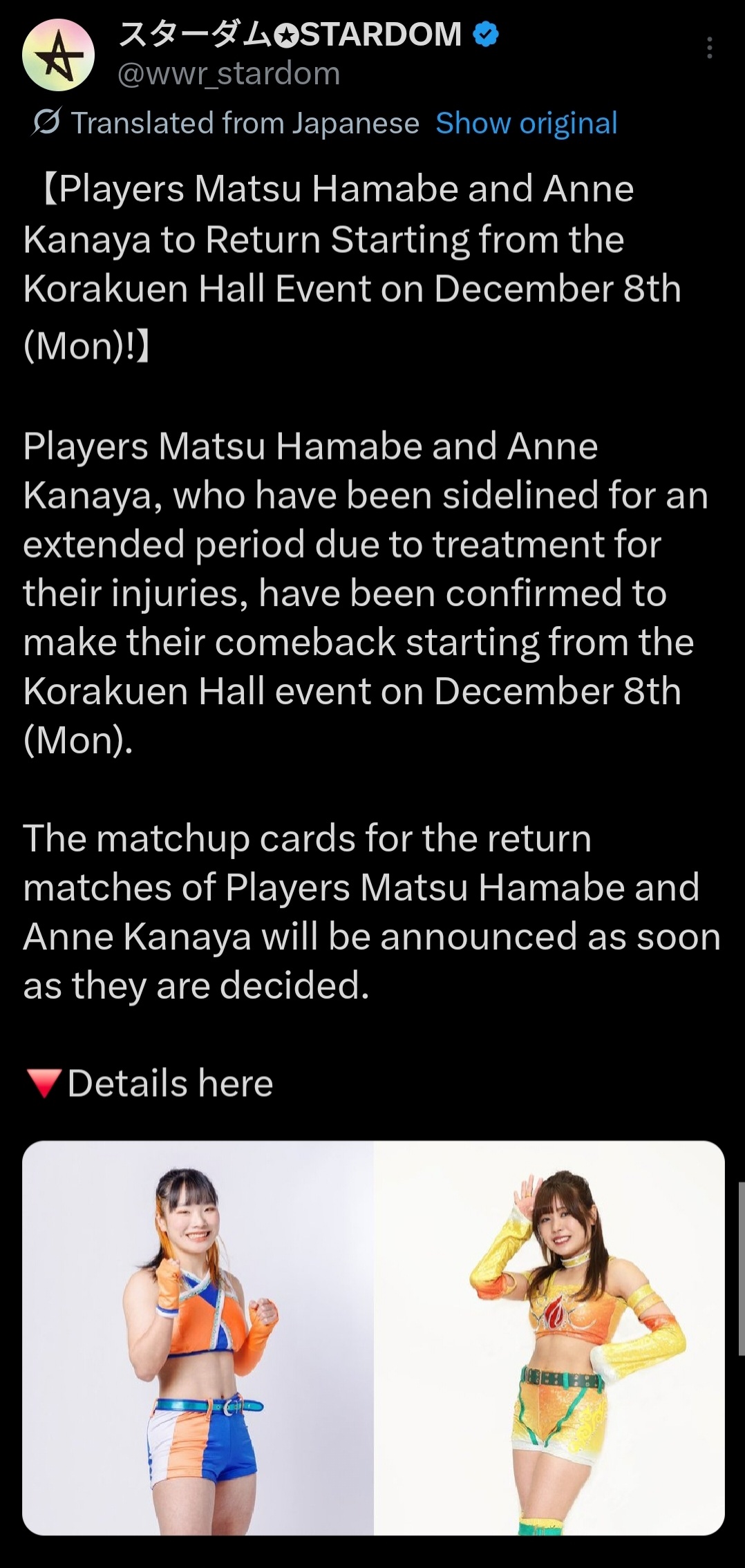This screenshot has height=1568, width=745.
Task: Open the @wwr_stardom account name
Action: tap(229, 74)
